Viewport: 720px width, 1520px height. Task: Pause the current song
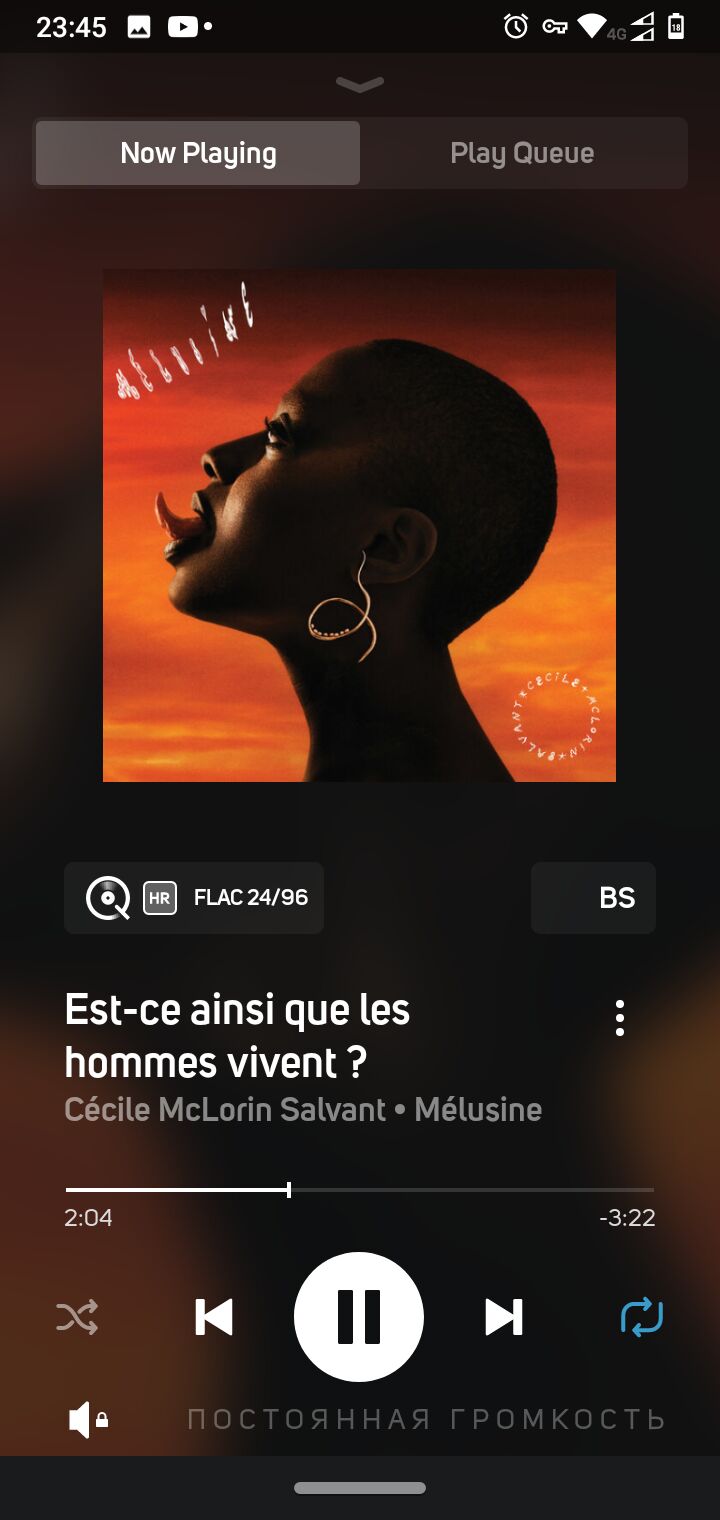tap(359, 1317)
